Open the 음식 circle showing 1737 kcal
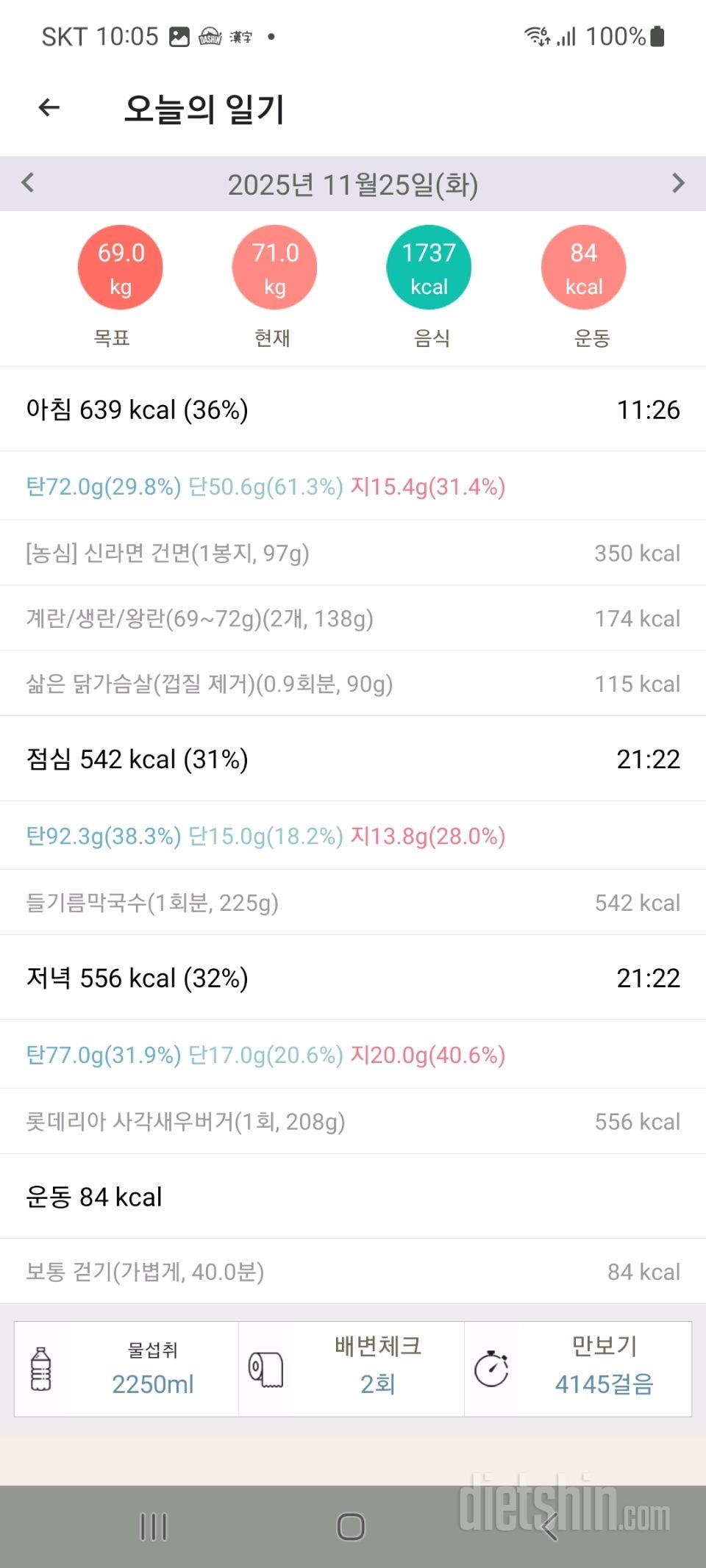The height and width of the screenshot is (1568, 706). click(x=429, y=267)
